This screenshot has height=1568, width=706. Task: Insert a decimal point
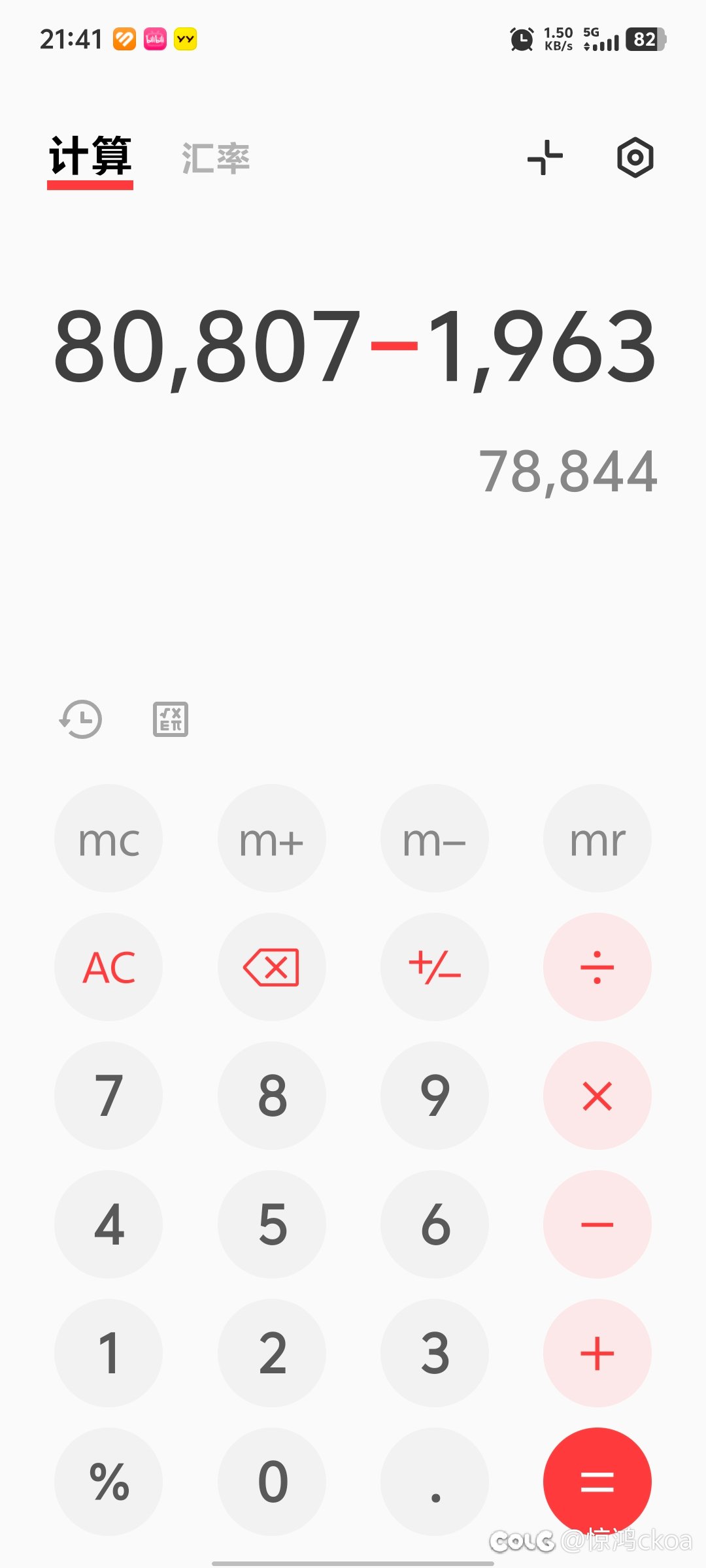[435, 1482]
